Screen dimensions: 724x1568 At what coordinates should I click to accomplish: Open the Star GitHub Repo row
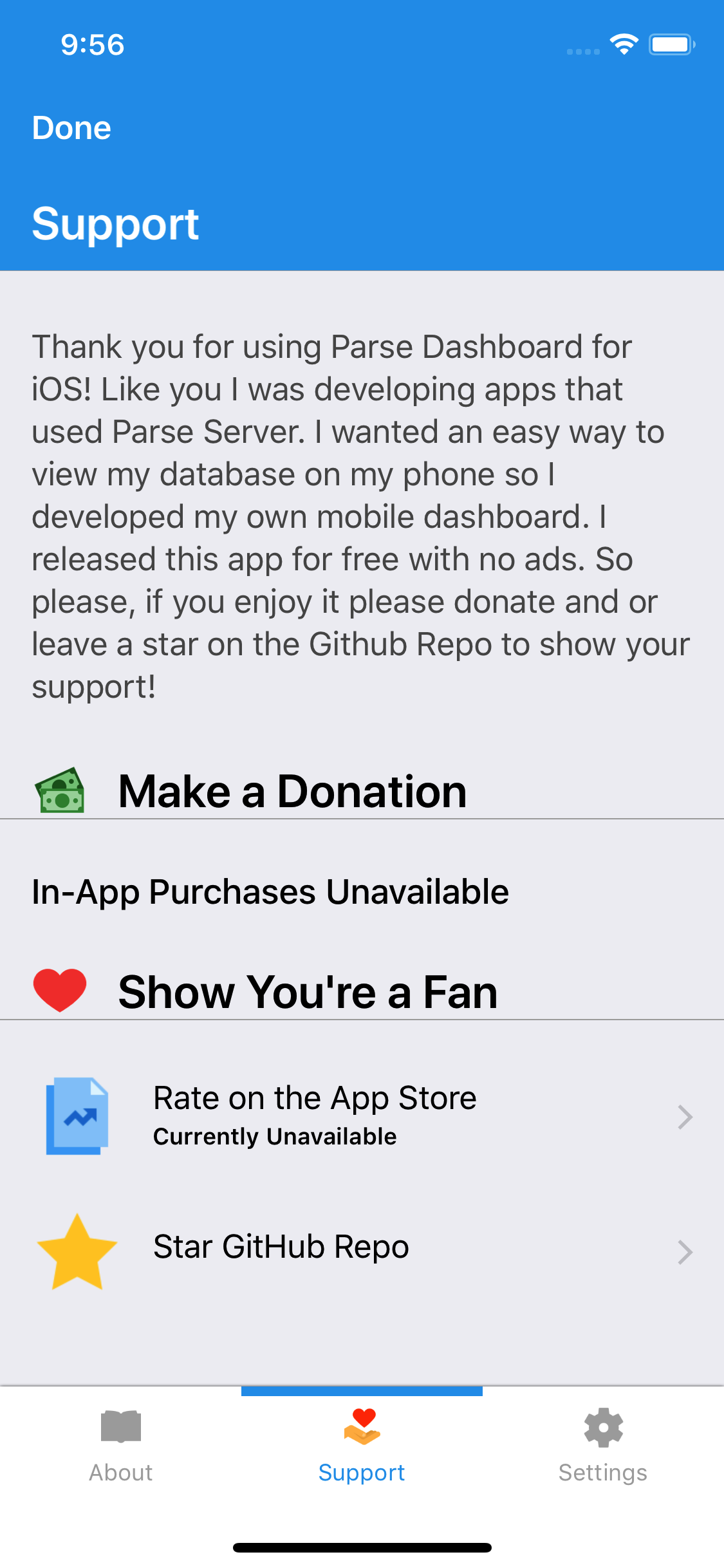pos(362,1249)
